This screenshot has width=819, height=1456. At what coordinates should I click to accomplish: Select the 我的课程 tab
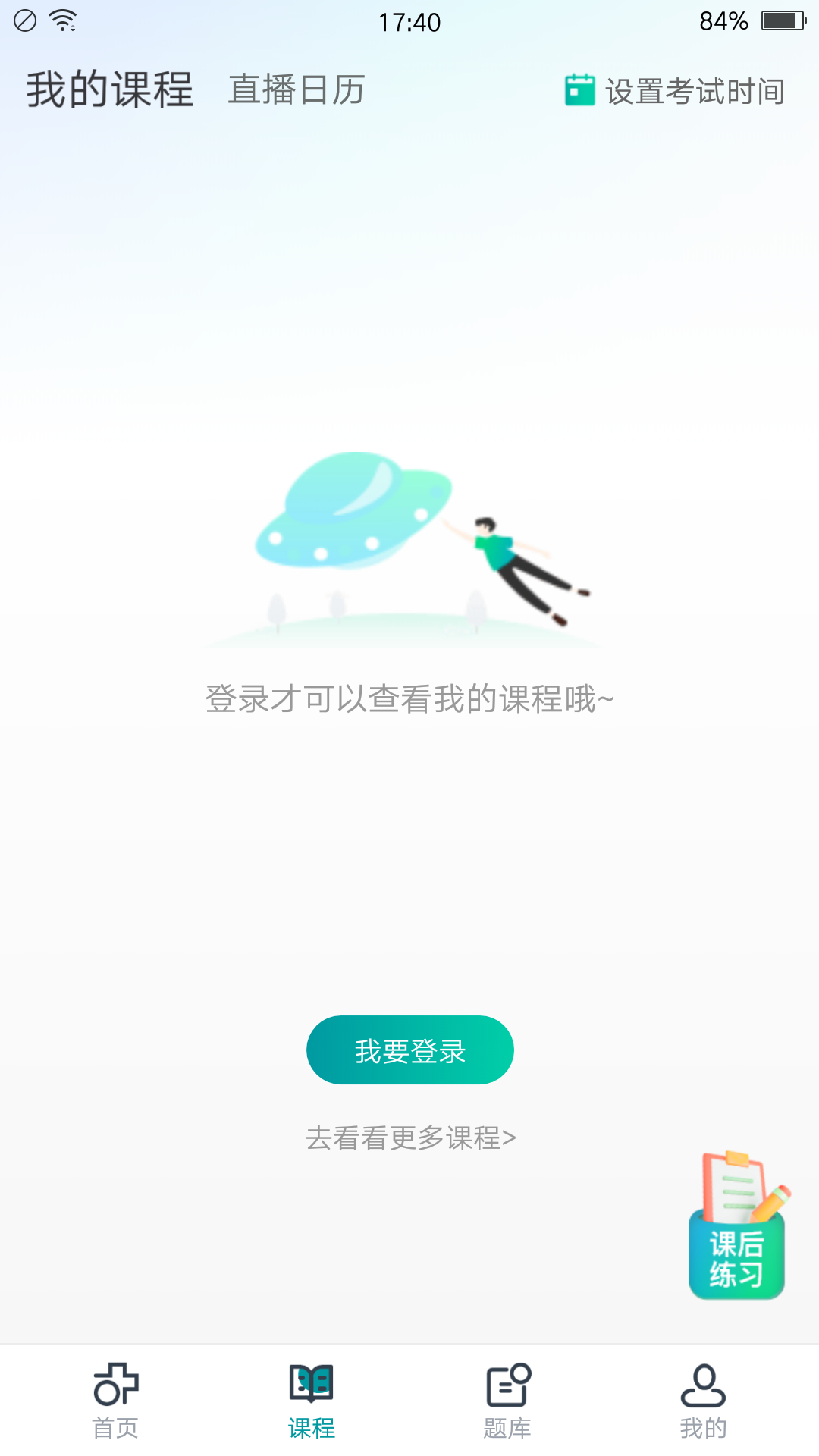pos(110,89)
